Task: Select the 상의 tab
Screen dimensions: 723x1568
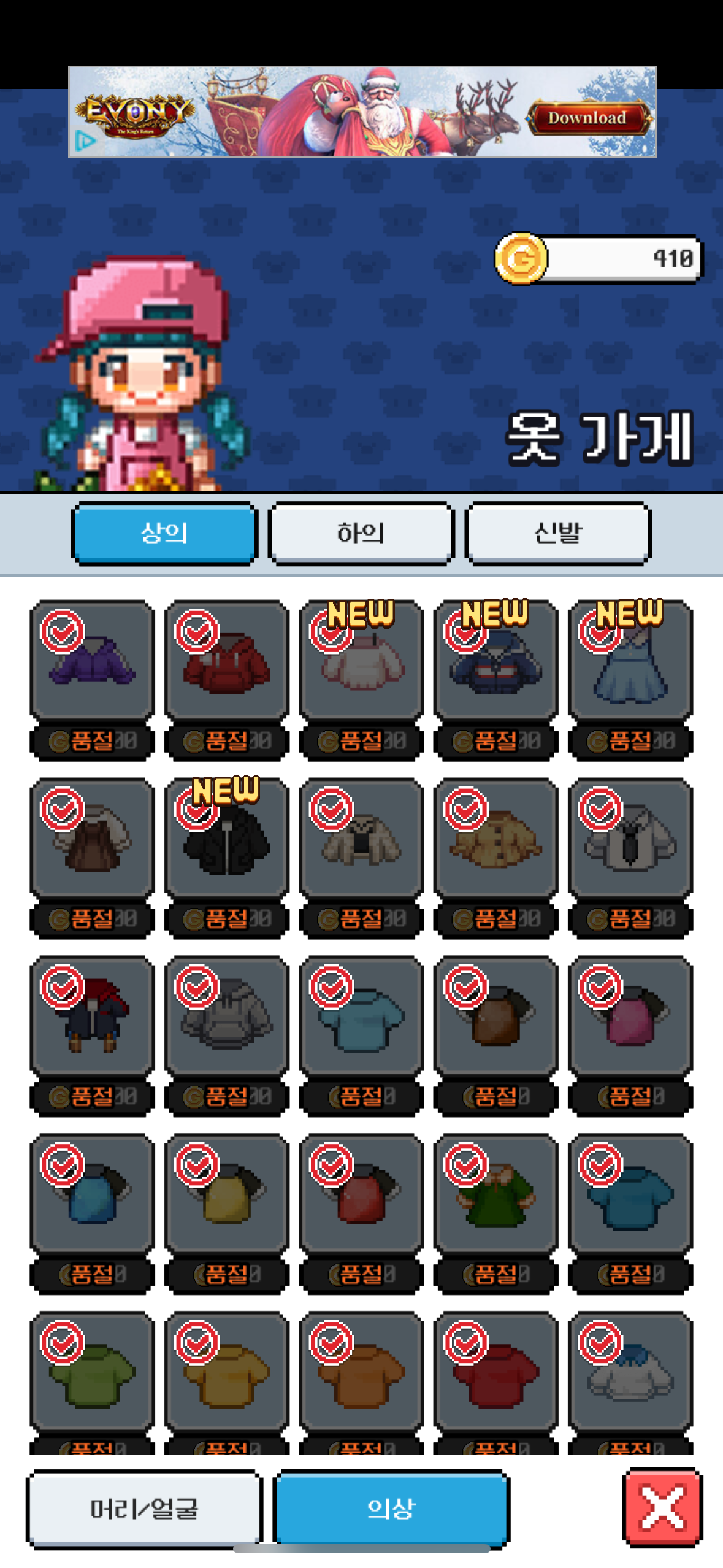Action: pos(164,532)
